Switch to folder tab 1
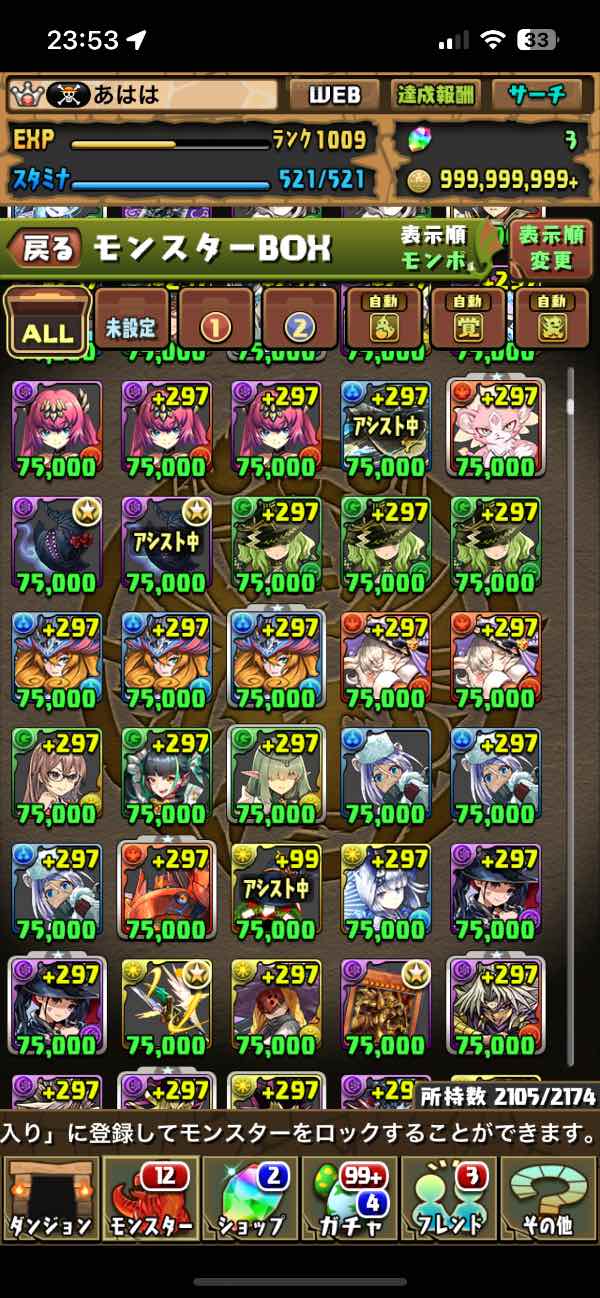Image resolution: width=600 pixels, height=1298 pixels. (x=216, y=323)
